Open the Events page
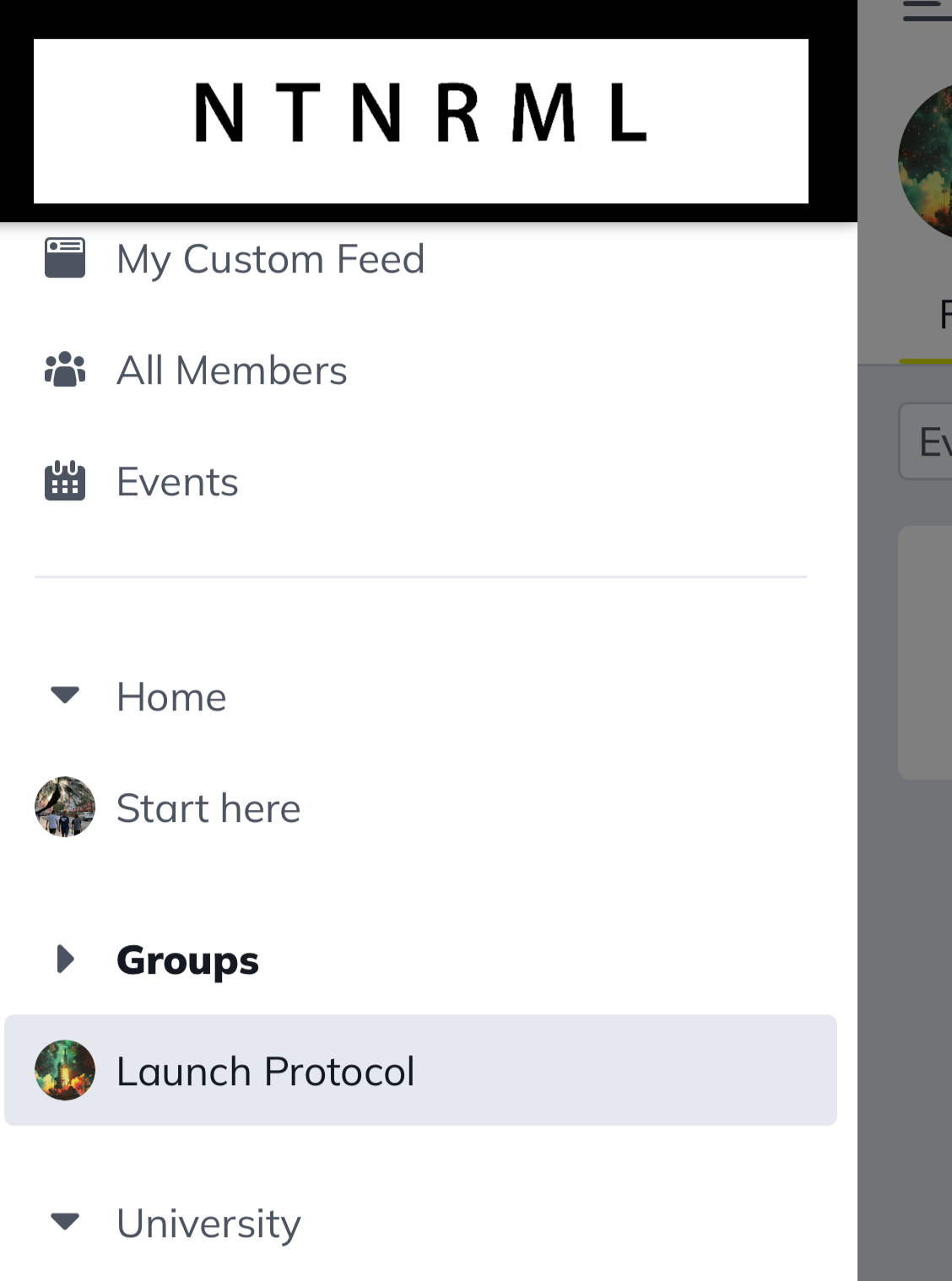 coord(177,482)
